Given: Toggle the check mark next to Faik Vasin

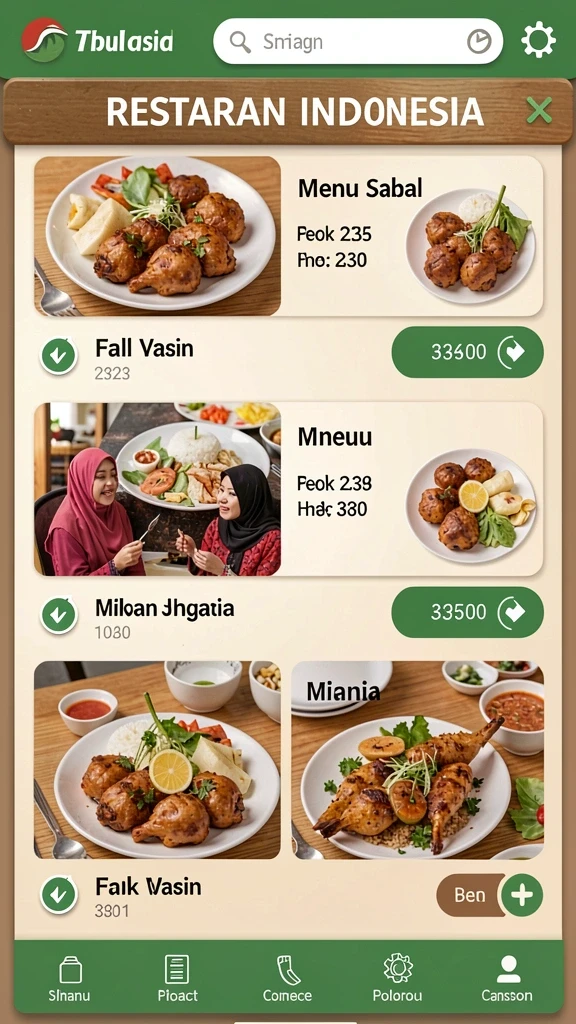Looking at the screenshot, I should (59, 894).
